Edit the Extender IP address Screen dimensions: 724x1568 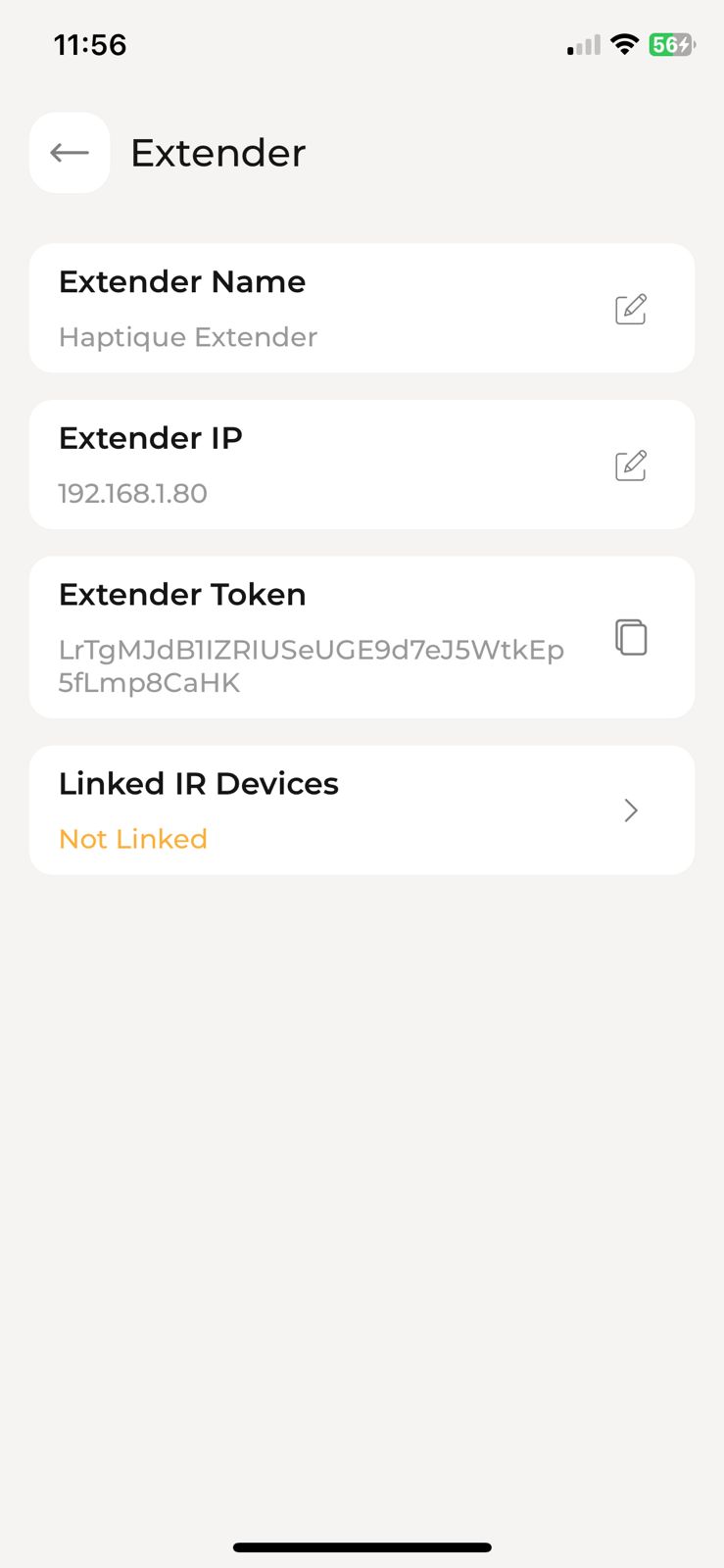630,465
